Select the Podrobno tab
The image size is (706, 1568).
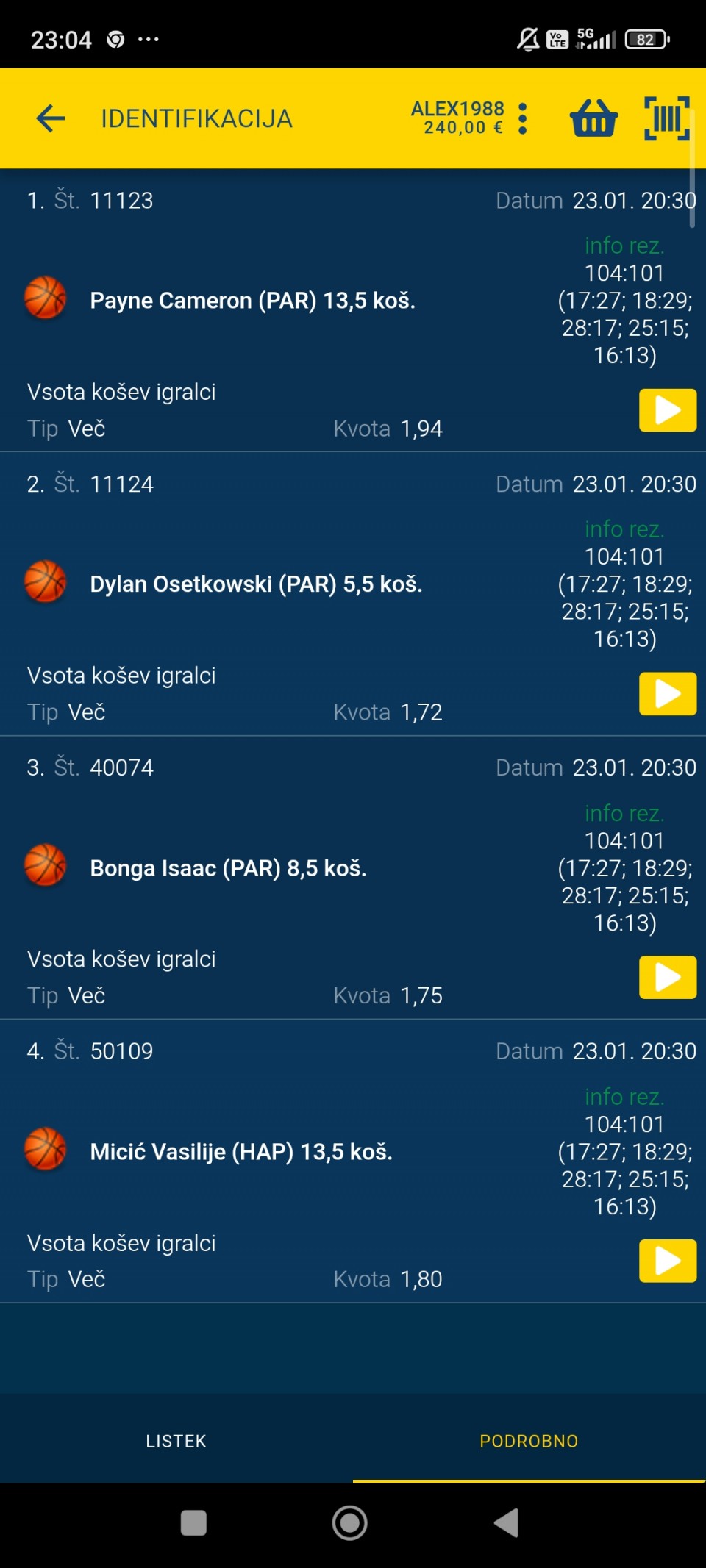click(529, 1441)
